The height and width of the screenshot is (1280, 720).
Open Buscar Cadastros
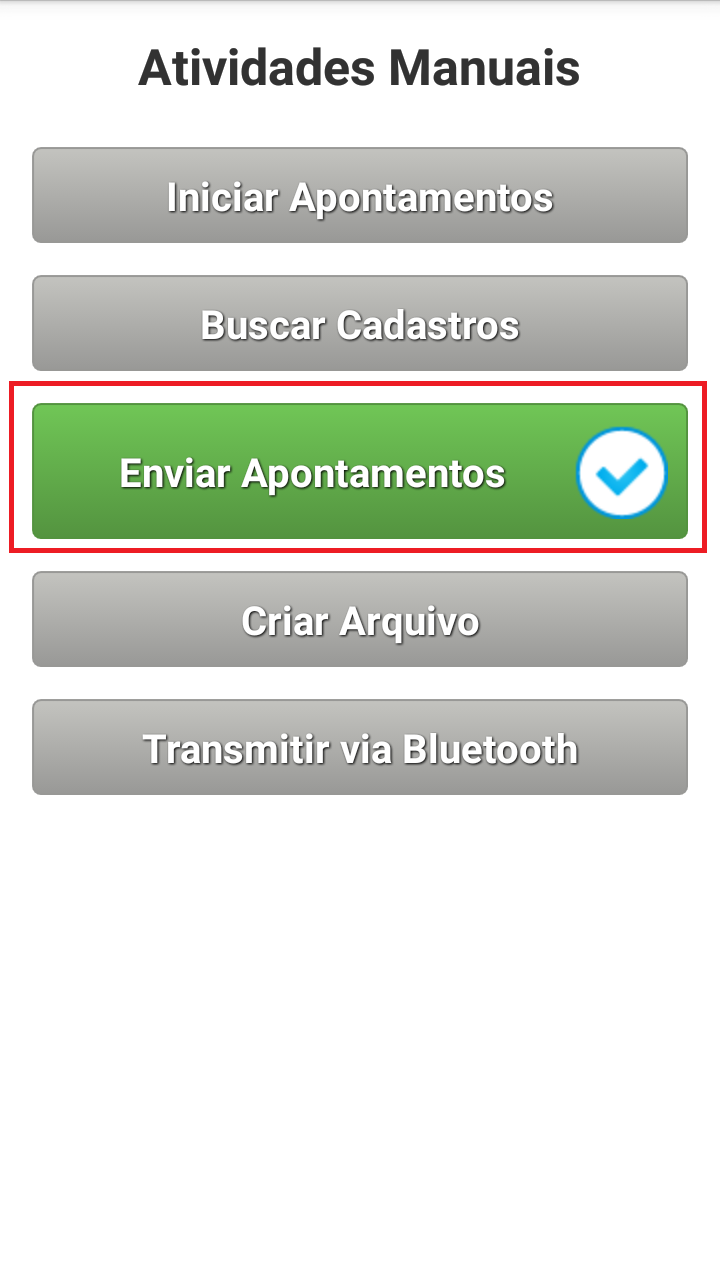[x=360, y=324]
